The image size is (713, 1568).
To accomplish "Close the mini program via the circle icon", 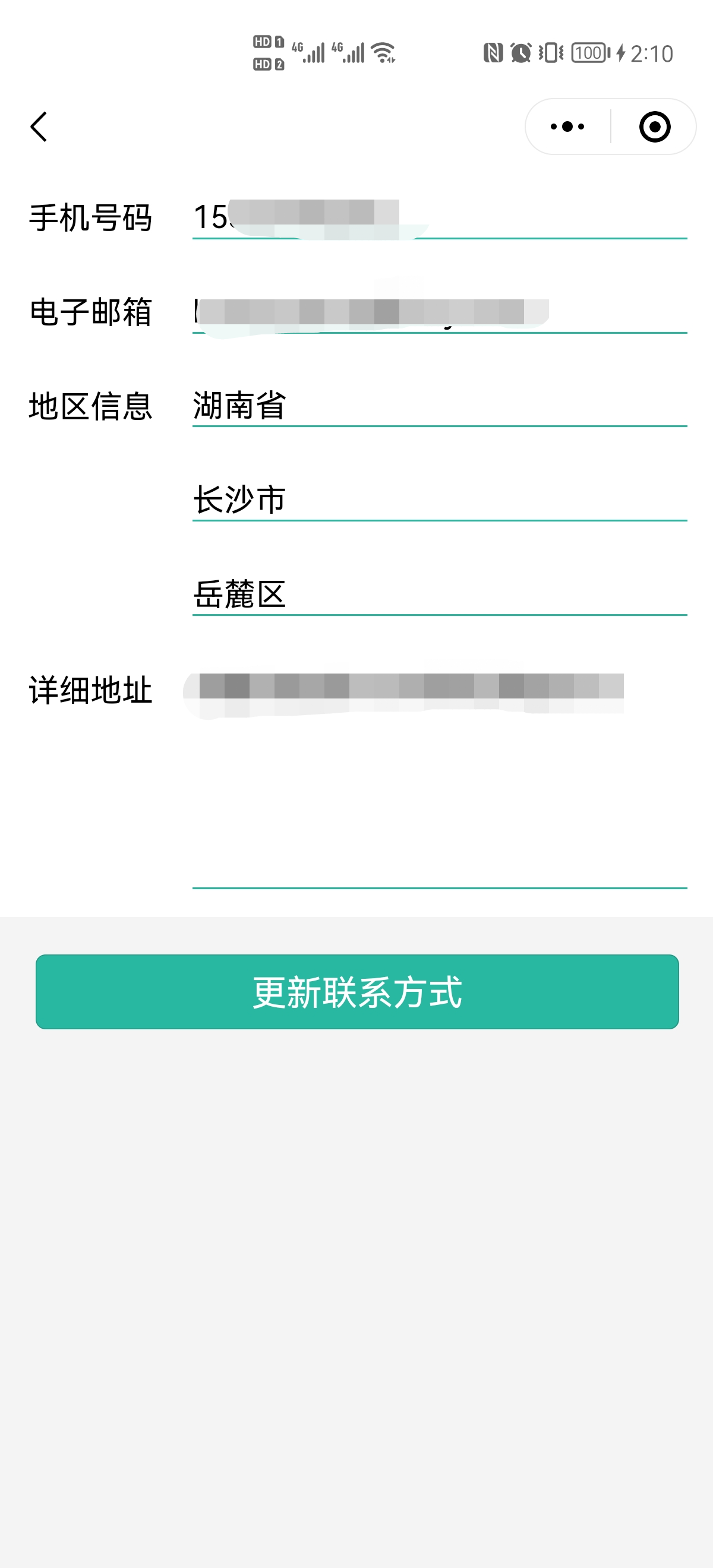I will [x=655, y=127].
